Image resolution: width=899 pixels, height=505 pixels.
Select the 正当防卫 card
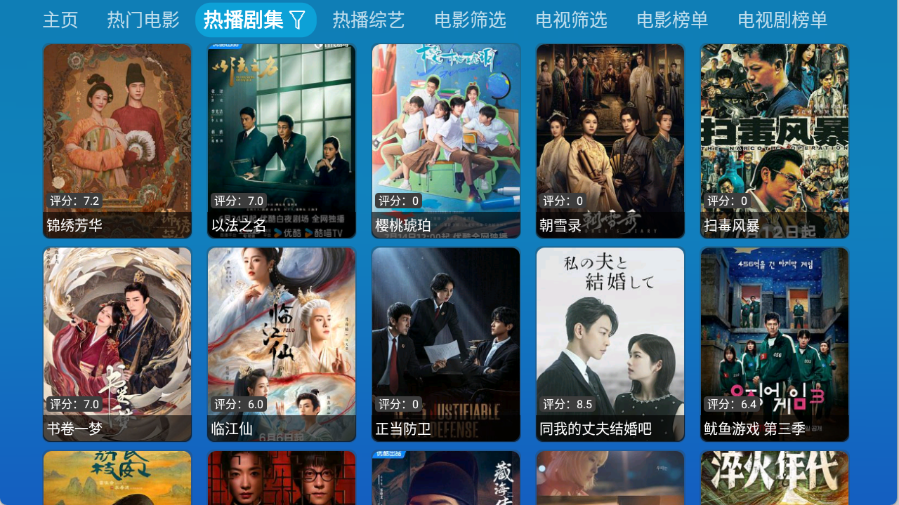pos(446,344)
